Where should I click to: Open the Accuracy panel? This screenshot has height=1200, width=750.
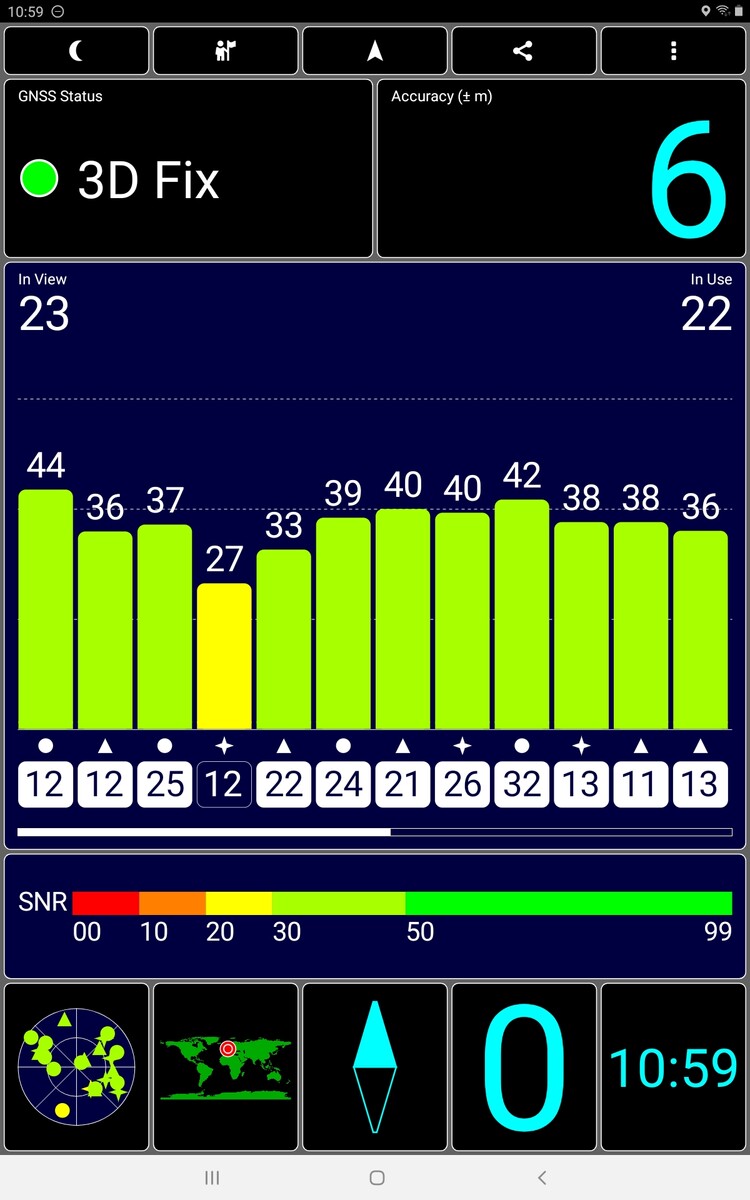[x=561, y=169]
